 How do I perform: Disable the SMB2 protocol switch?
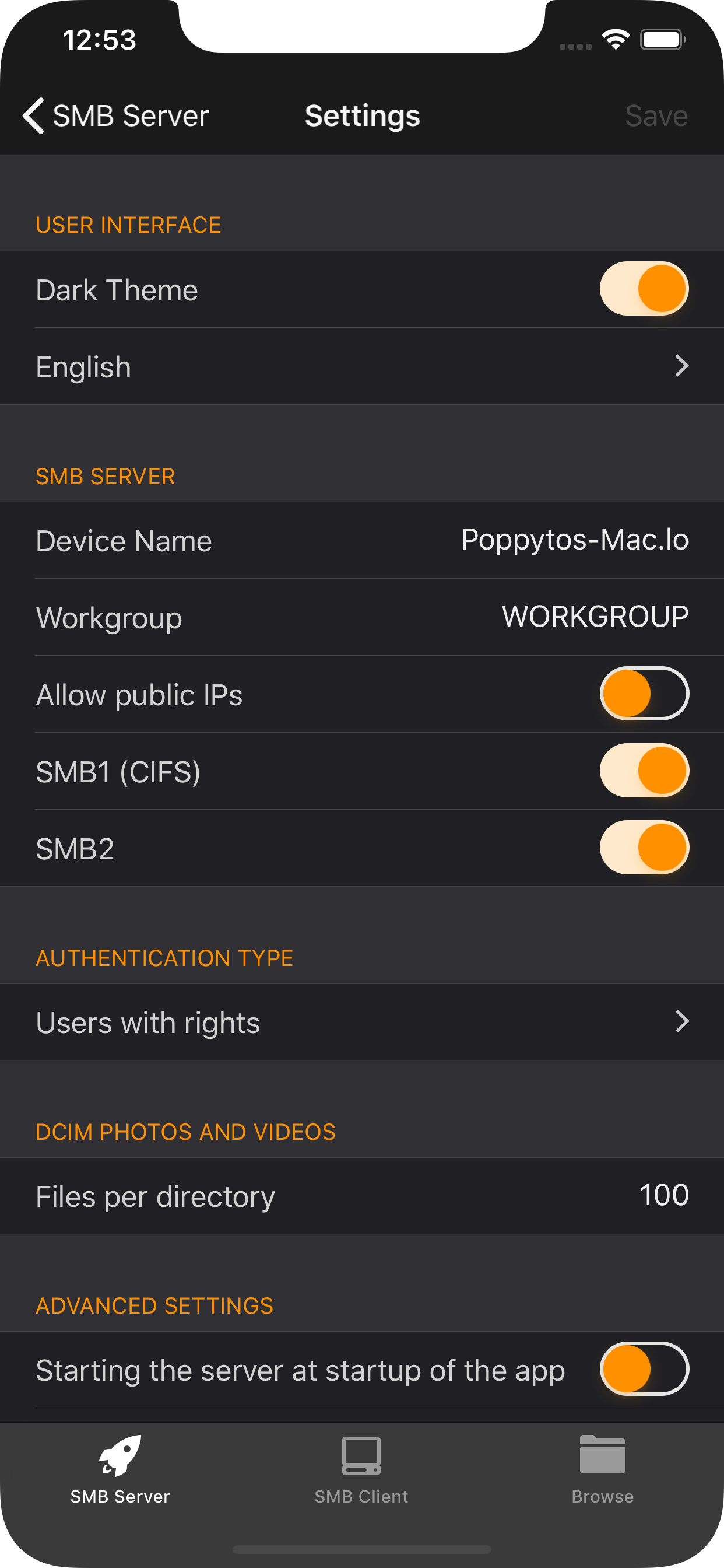click(x=644, y=848)
